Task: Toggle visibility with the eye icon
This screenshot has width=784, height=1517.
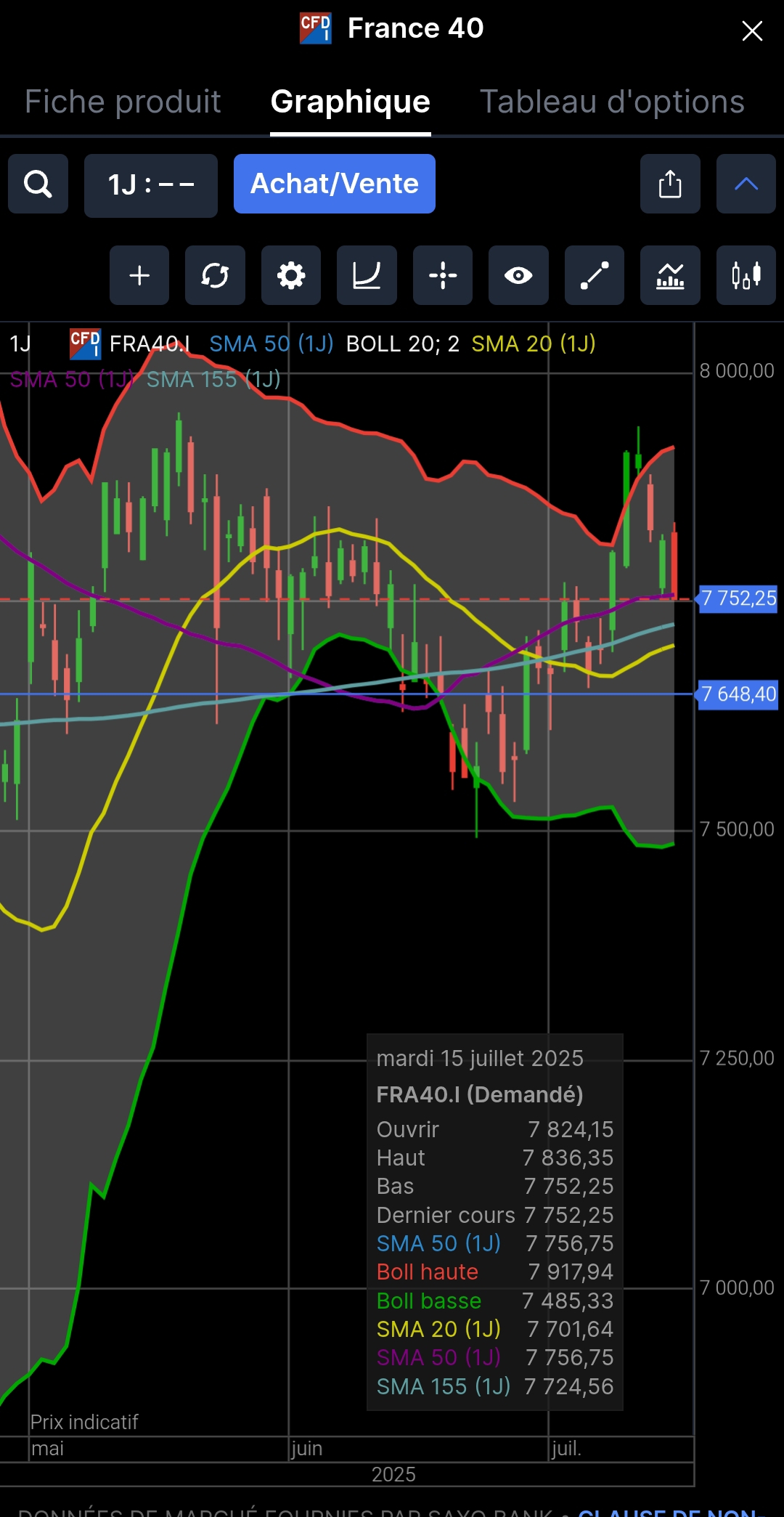Action: (x=518, y=275)
